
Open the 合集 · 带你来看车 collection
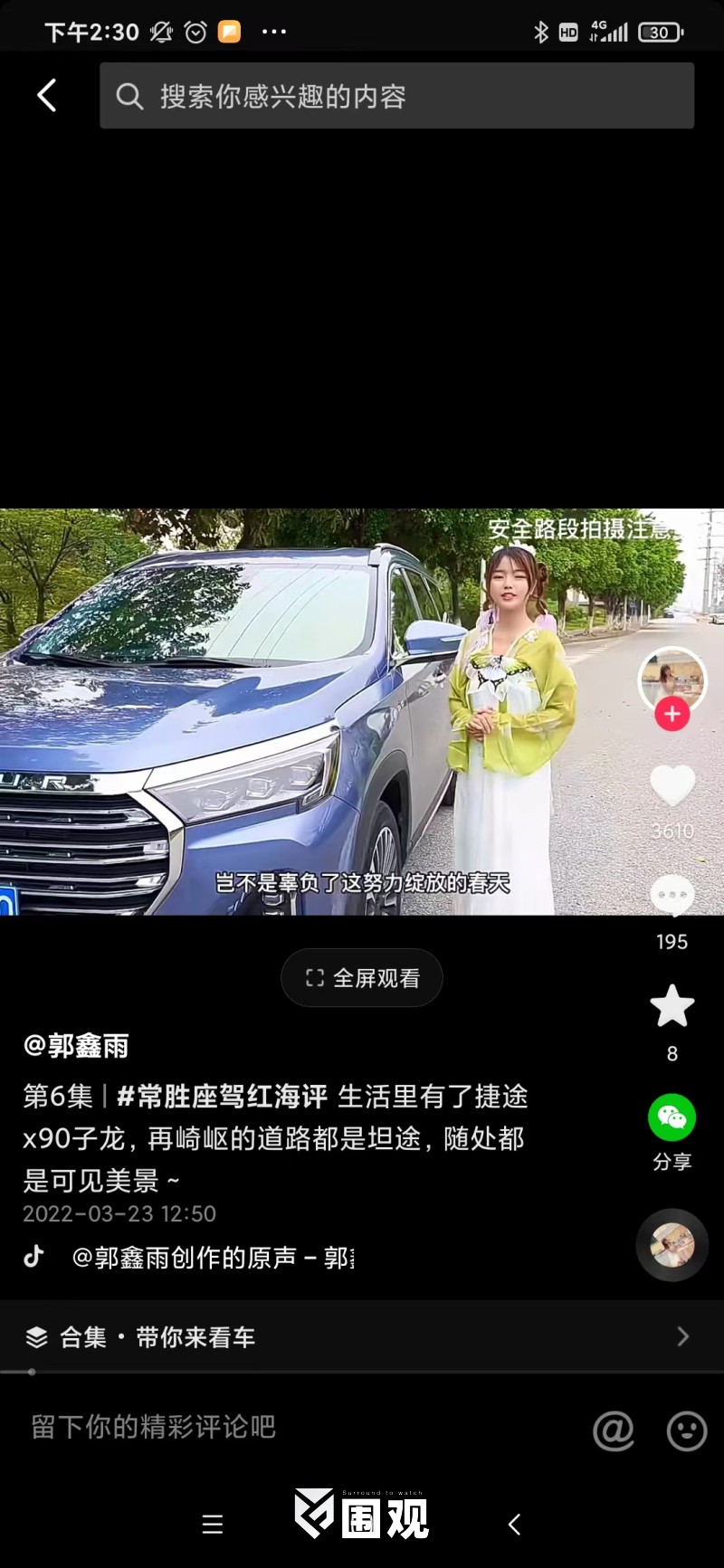(x=158, y=1337)
